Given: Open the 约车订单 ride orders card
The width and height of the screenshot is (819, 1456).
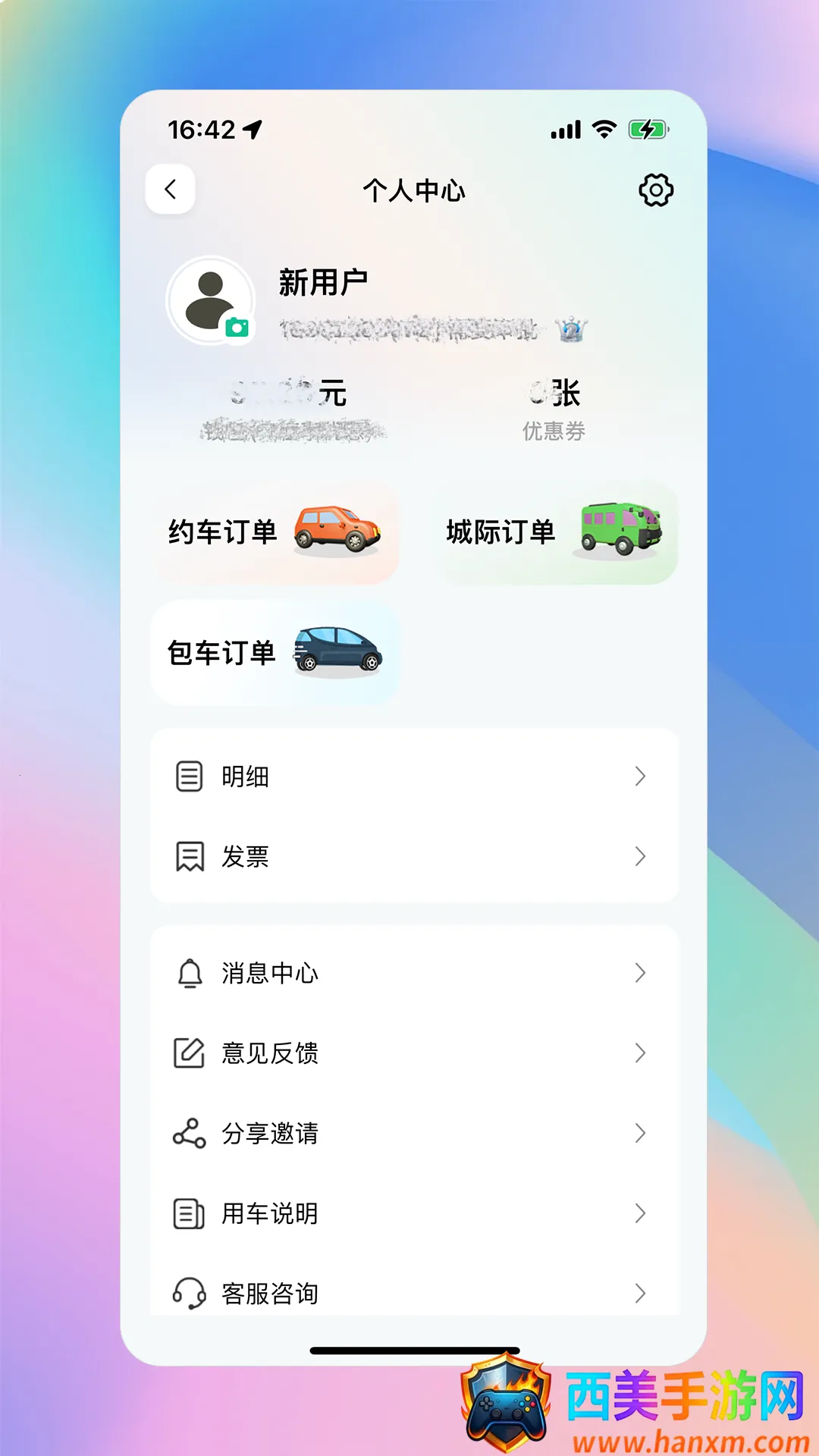Looking at the screenshot, I should point(275,532).
